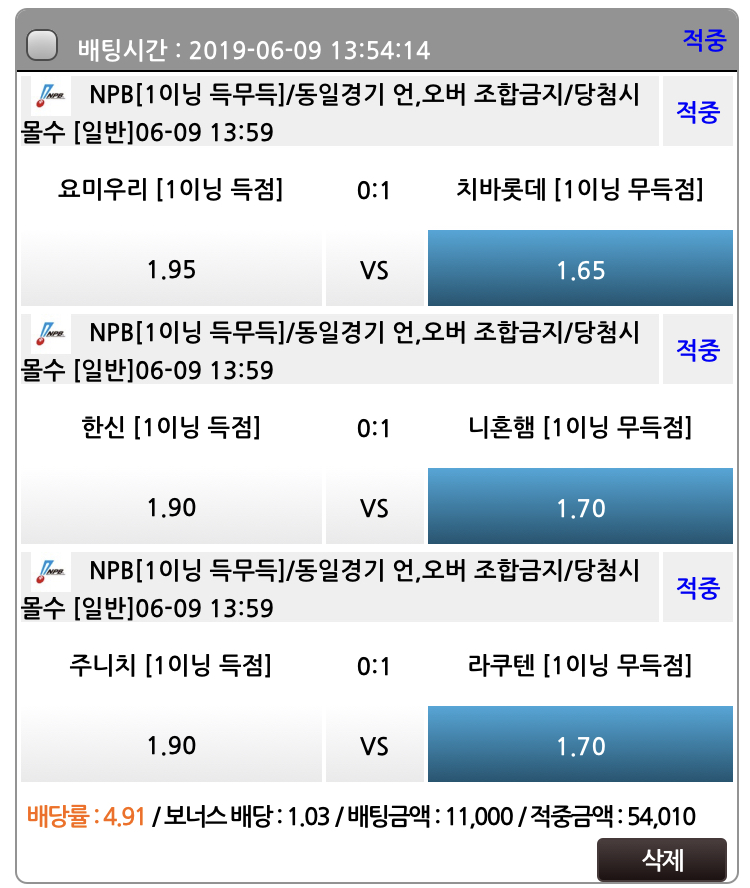Tap the 1.70 odds for 니혼햄

click(580, 507)
